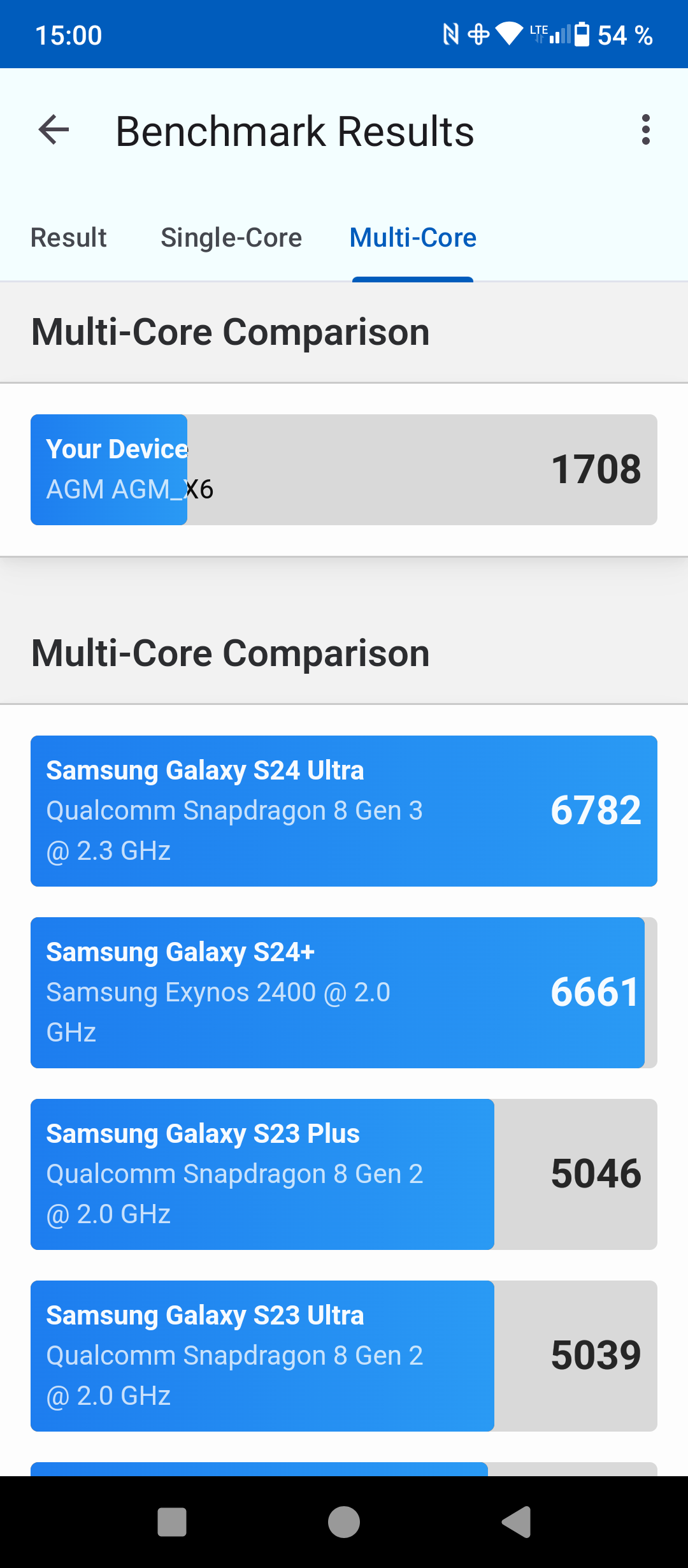Go back using the arrow icon

(54, 131)
